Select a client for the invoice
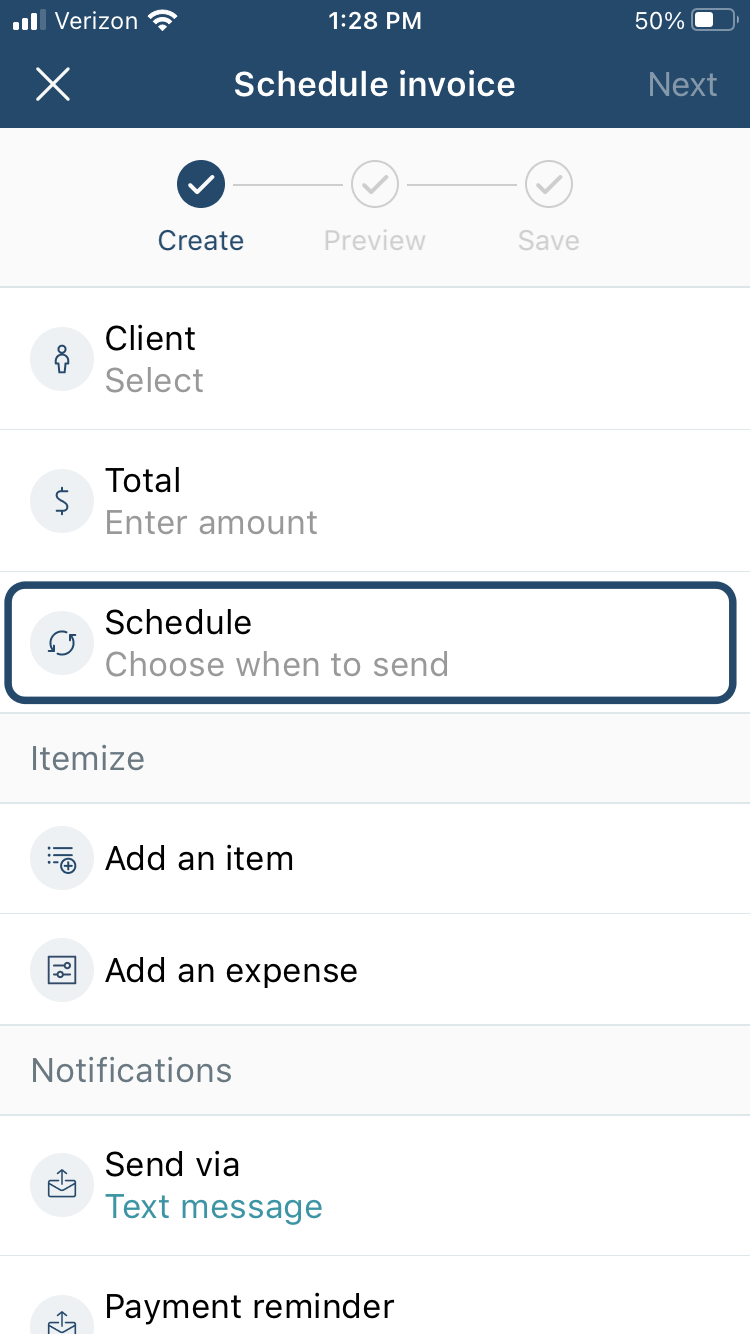Viewport: 750px width, 1334px height. click(x=375, y=359)
